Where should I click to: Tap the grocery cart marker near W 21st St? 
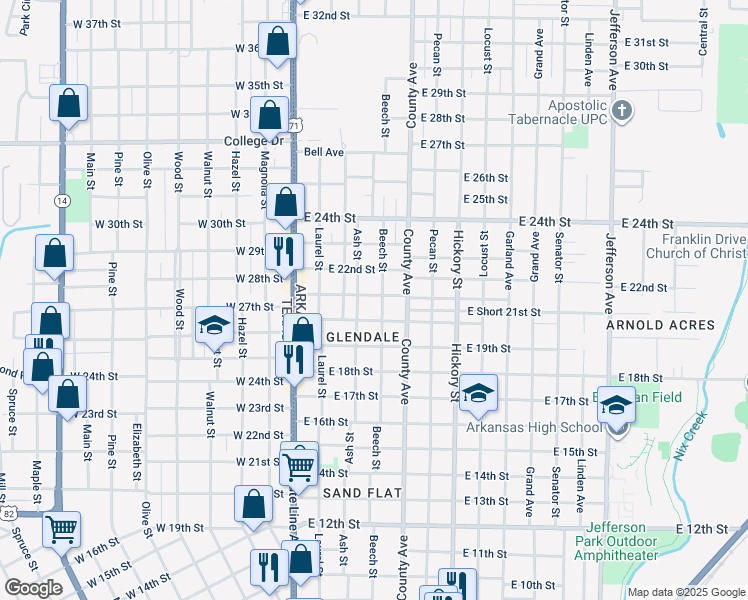(x=298, y=463)
